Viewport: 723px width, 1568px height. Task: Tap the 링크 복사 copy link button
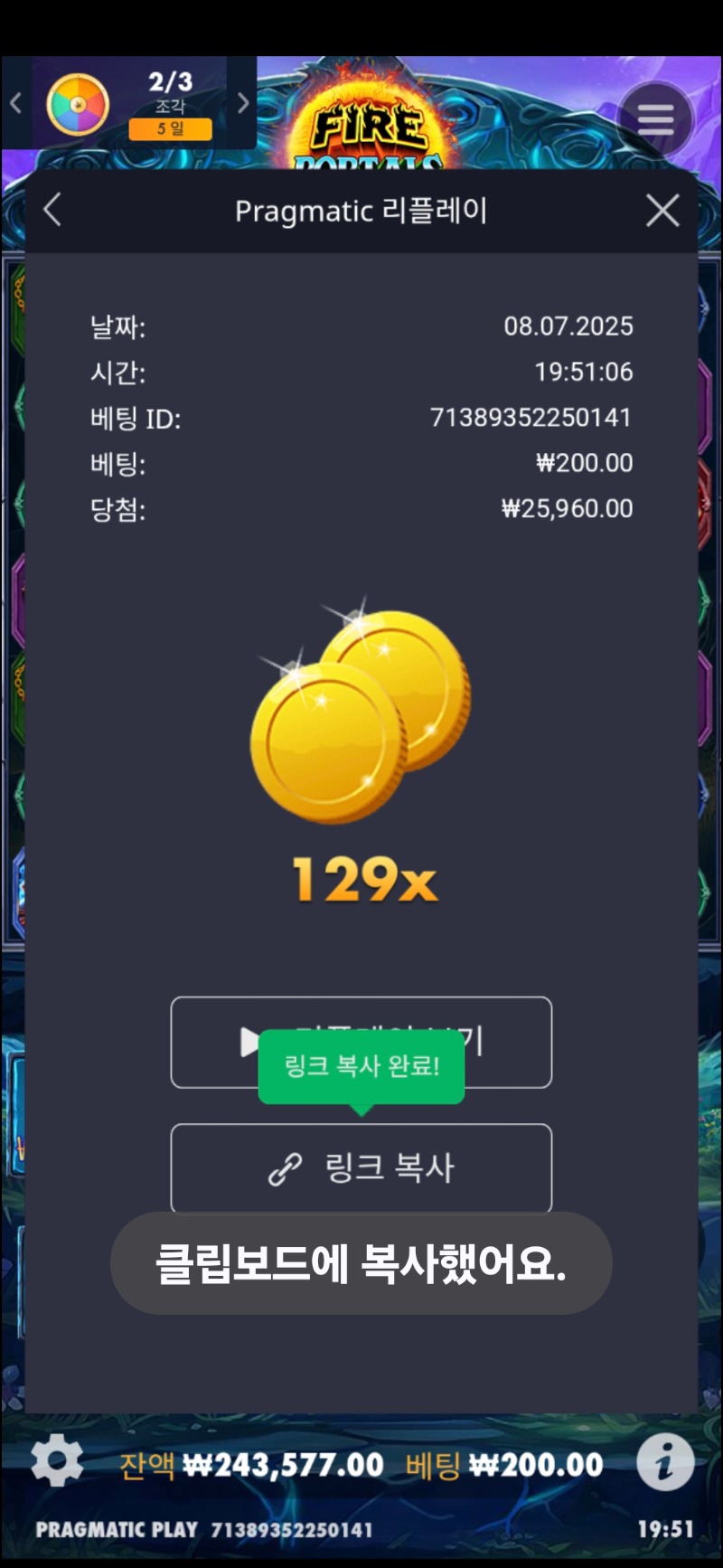coord(361,1168)
